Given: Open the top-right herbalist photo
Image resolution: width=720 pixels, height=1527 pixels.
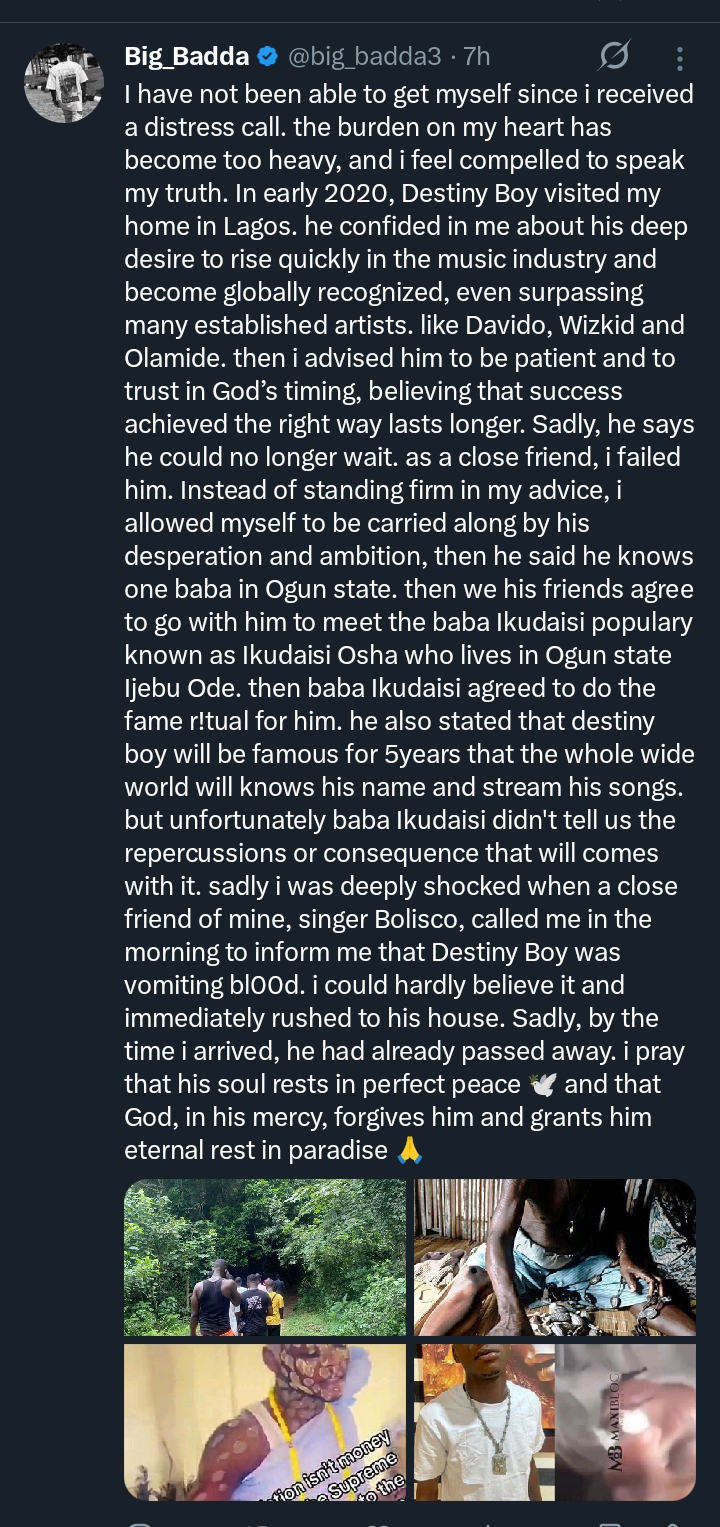Looking at the screenshot, I should [554, 1257].
